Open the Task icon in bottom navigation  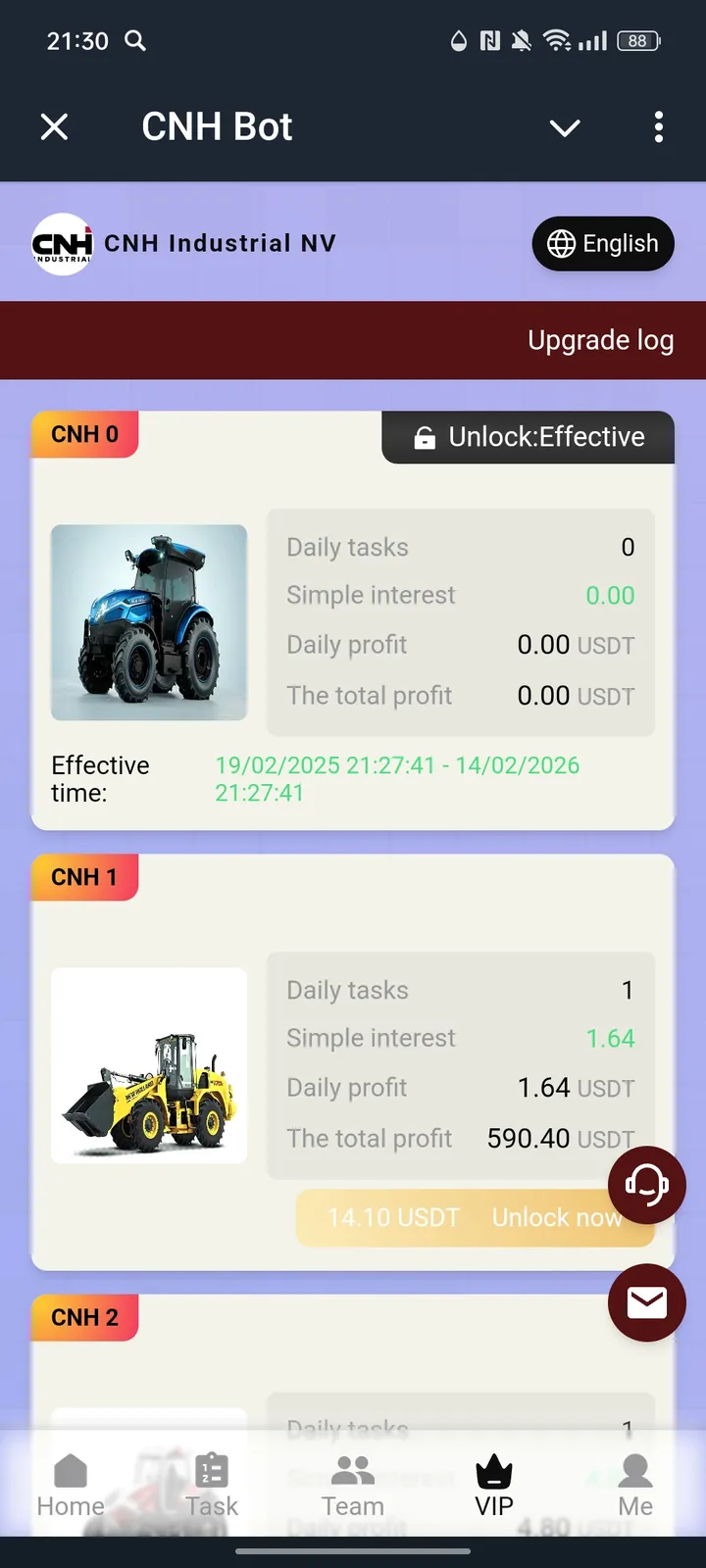click(211, 1468)
